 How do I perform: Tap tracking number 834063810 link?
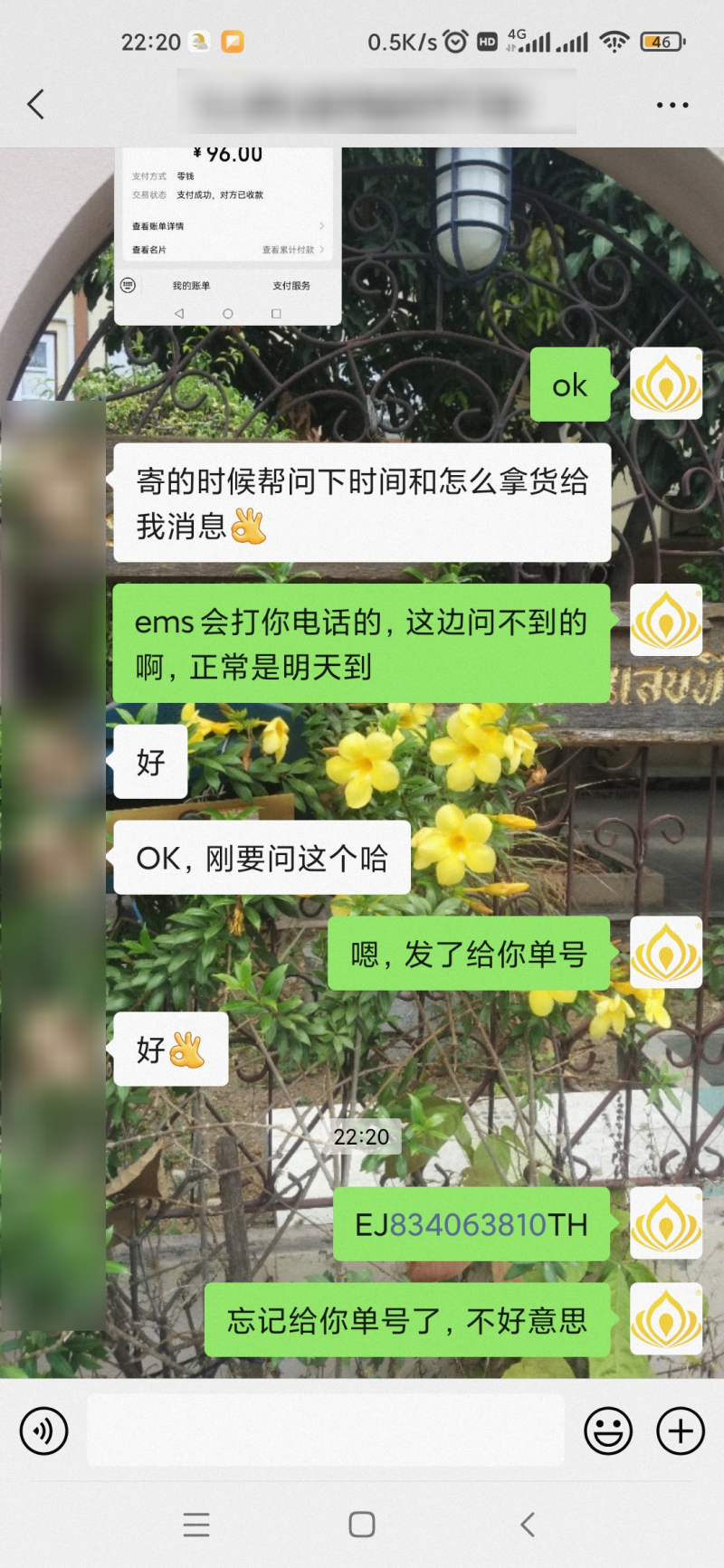click(468, 1225)
